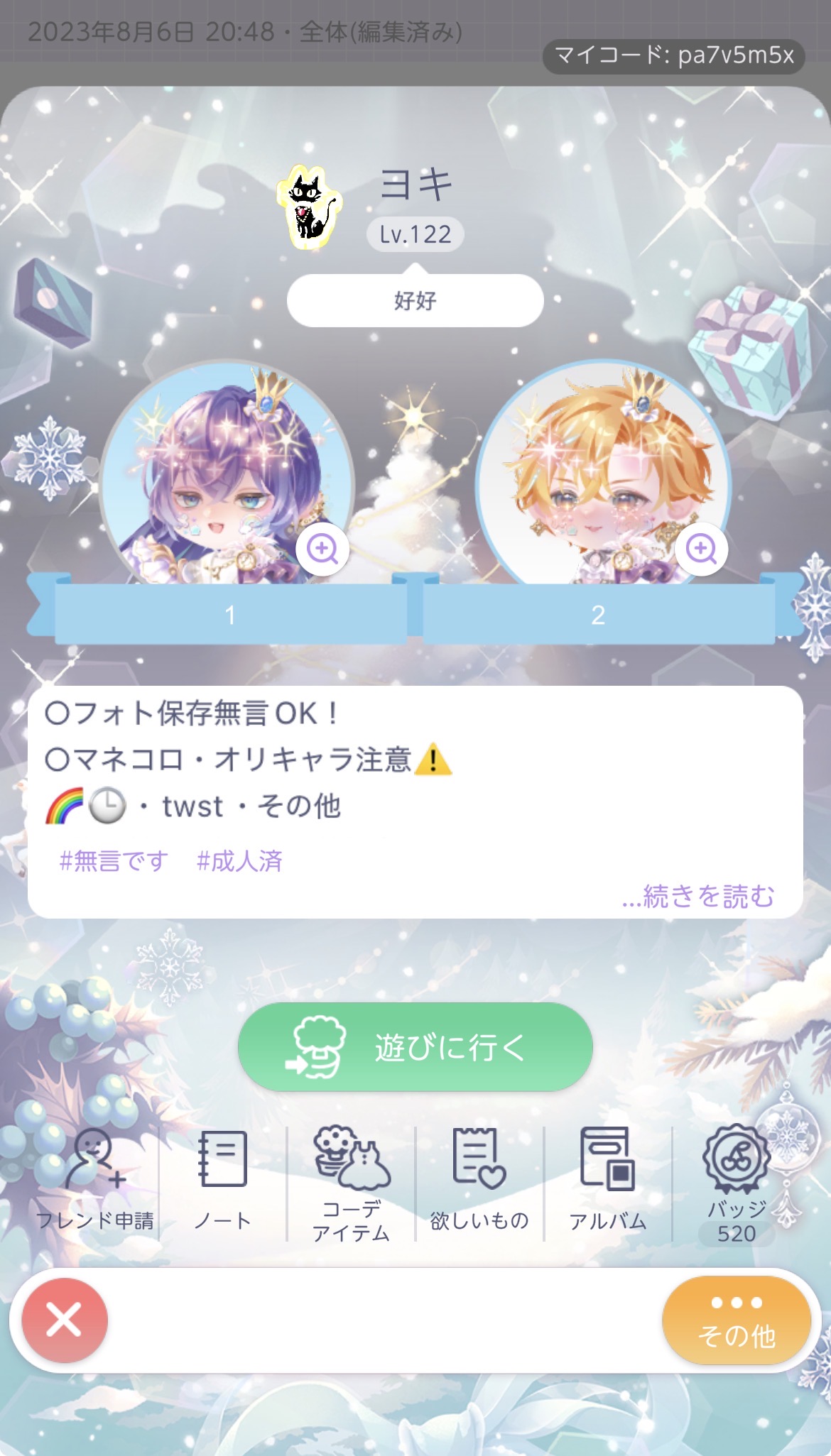
Task: Select the #成人済 hashtag
Action: coord(239,861)
